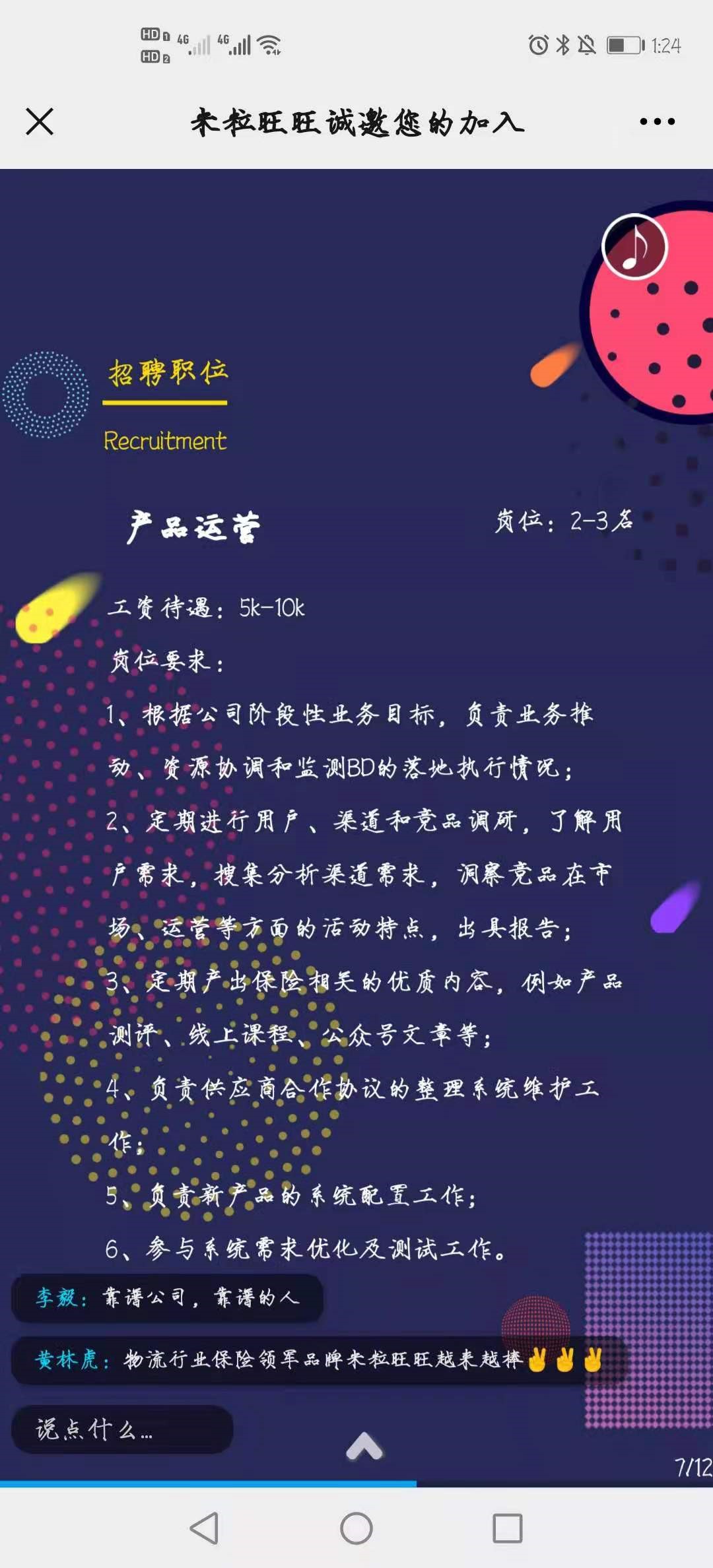Close the recruitment page
This screenshot has height=1568, width=713.
(x=40, y=122)
